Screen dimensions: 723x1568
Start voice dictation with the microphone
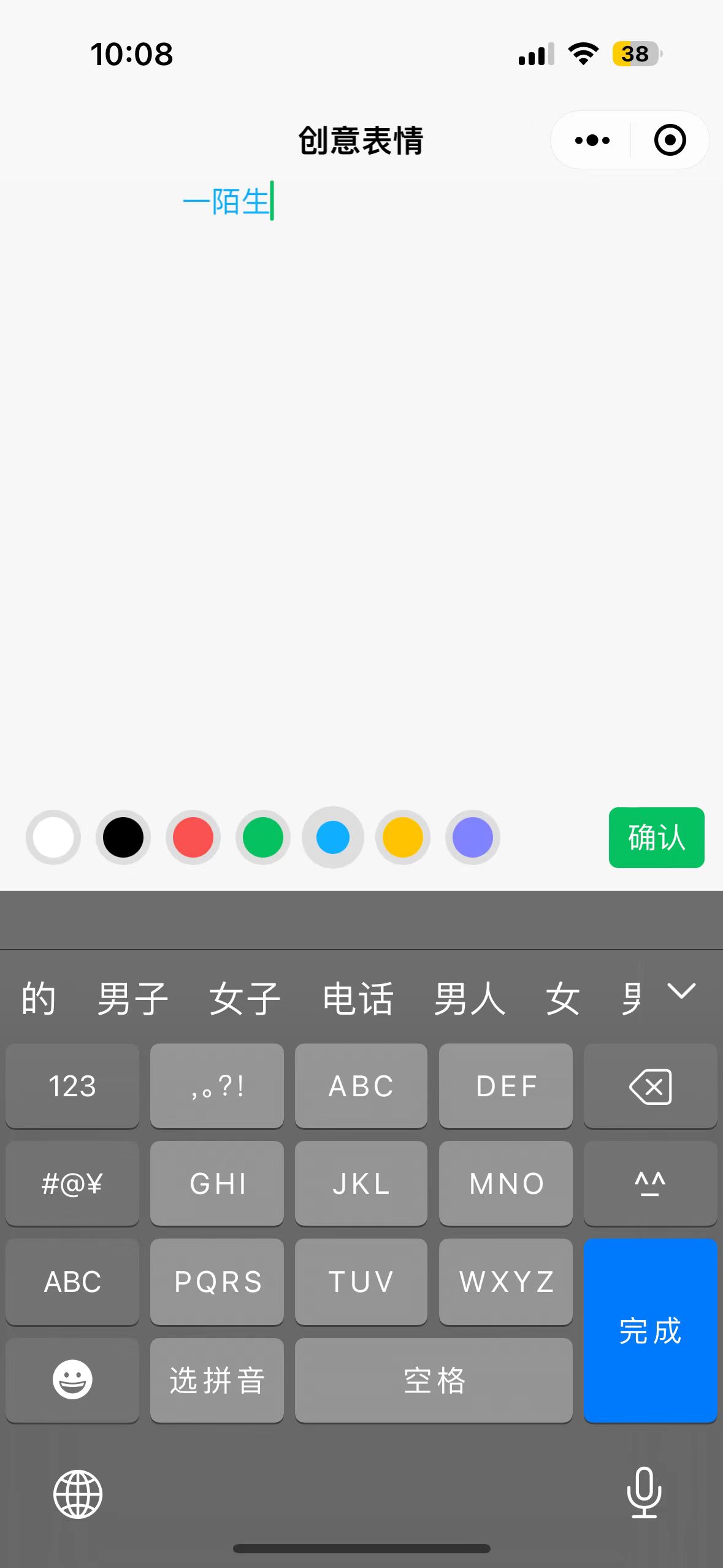(644, 1493)
